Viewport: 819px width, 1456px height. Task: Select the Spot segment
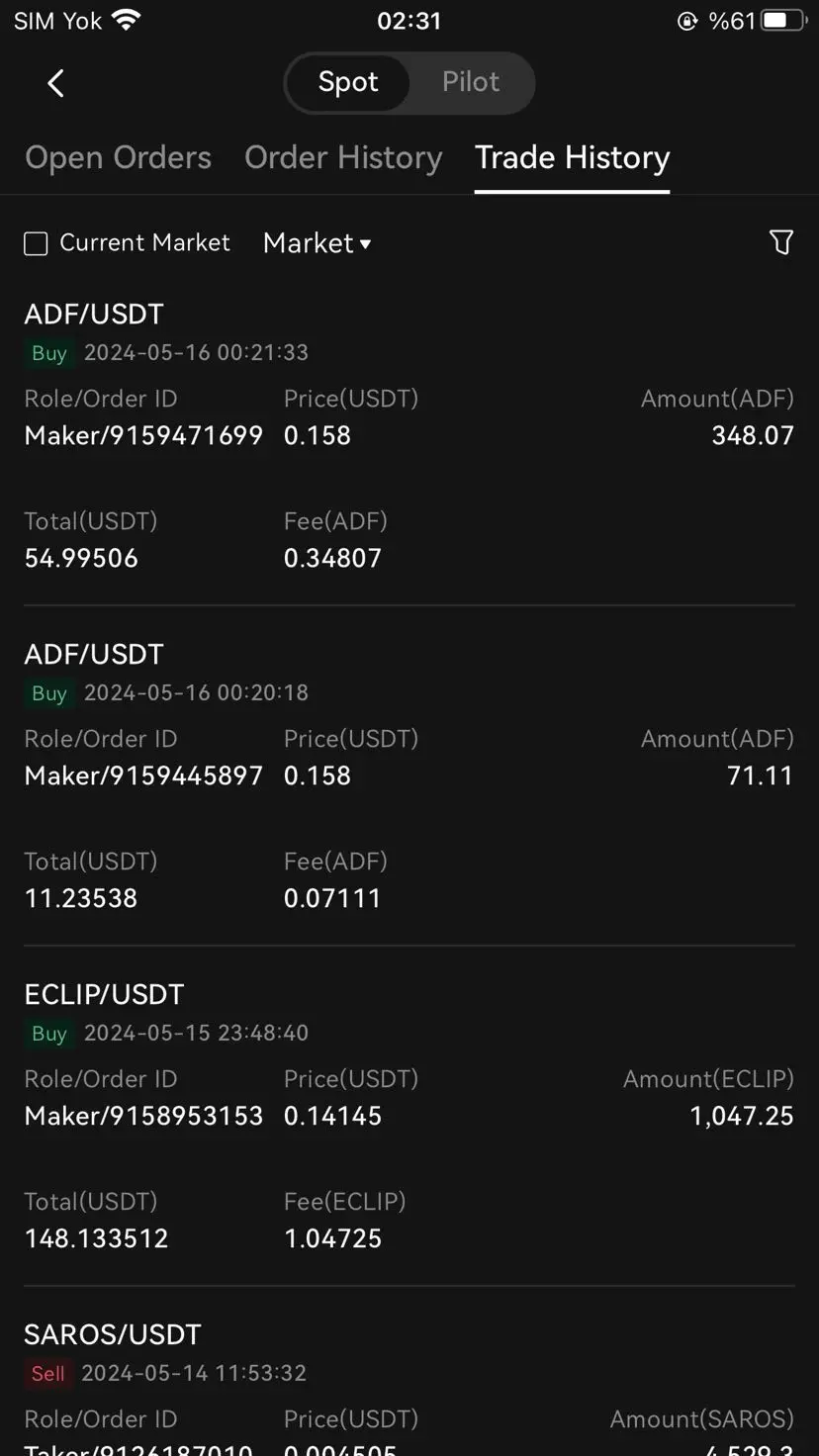point(348,82)
